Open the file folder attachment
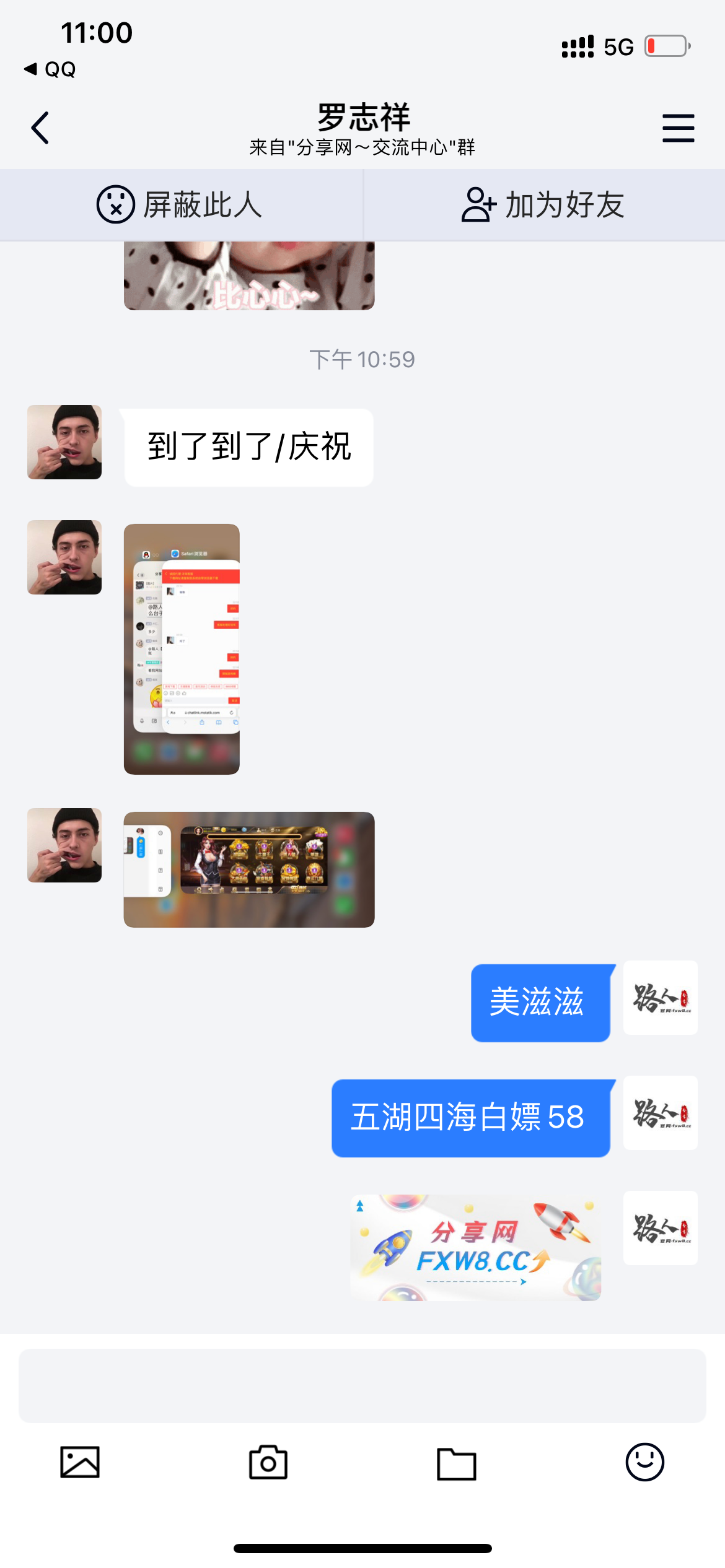This screenshot has width=725, height=1568. click(457, 1463)
